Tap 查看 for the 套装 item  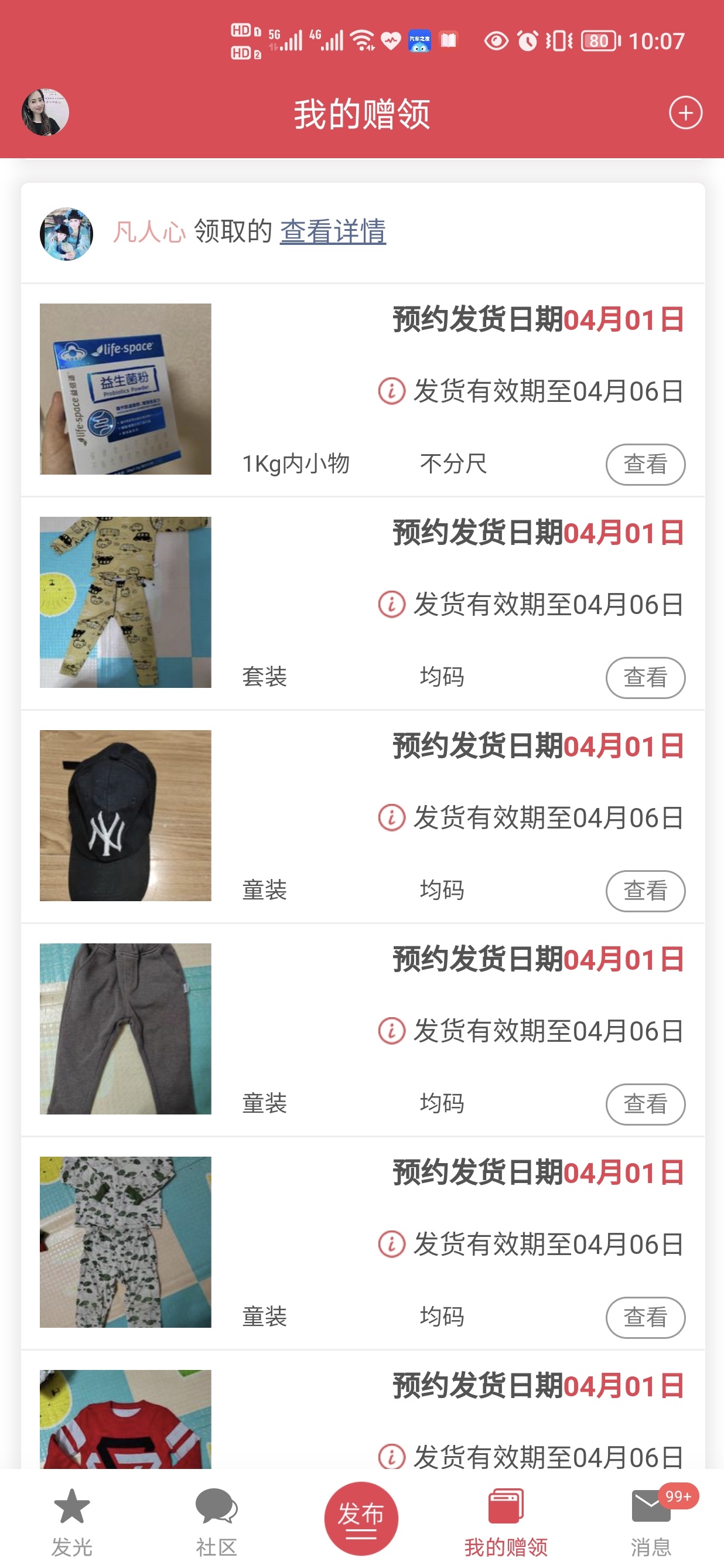tap(645, 677)
